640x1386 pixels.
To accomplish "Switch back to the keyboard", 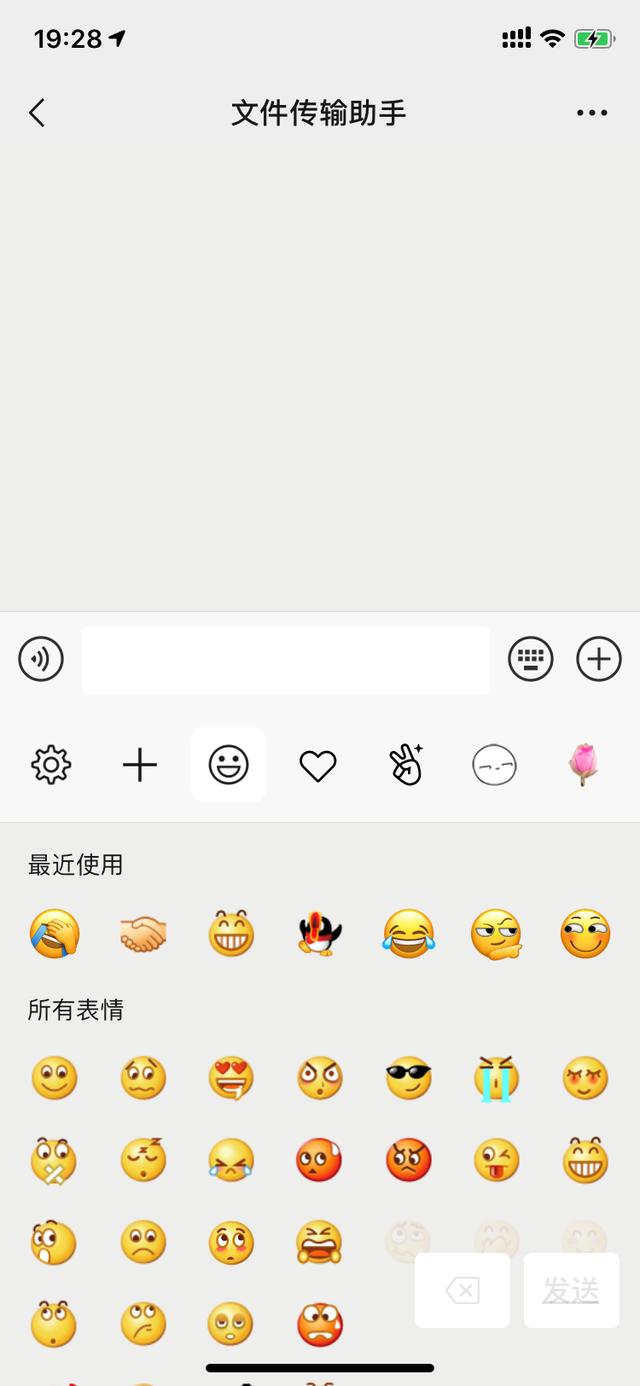I will tap(530, 659).
